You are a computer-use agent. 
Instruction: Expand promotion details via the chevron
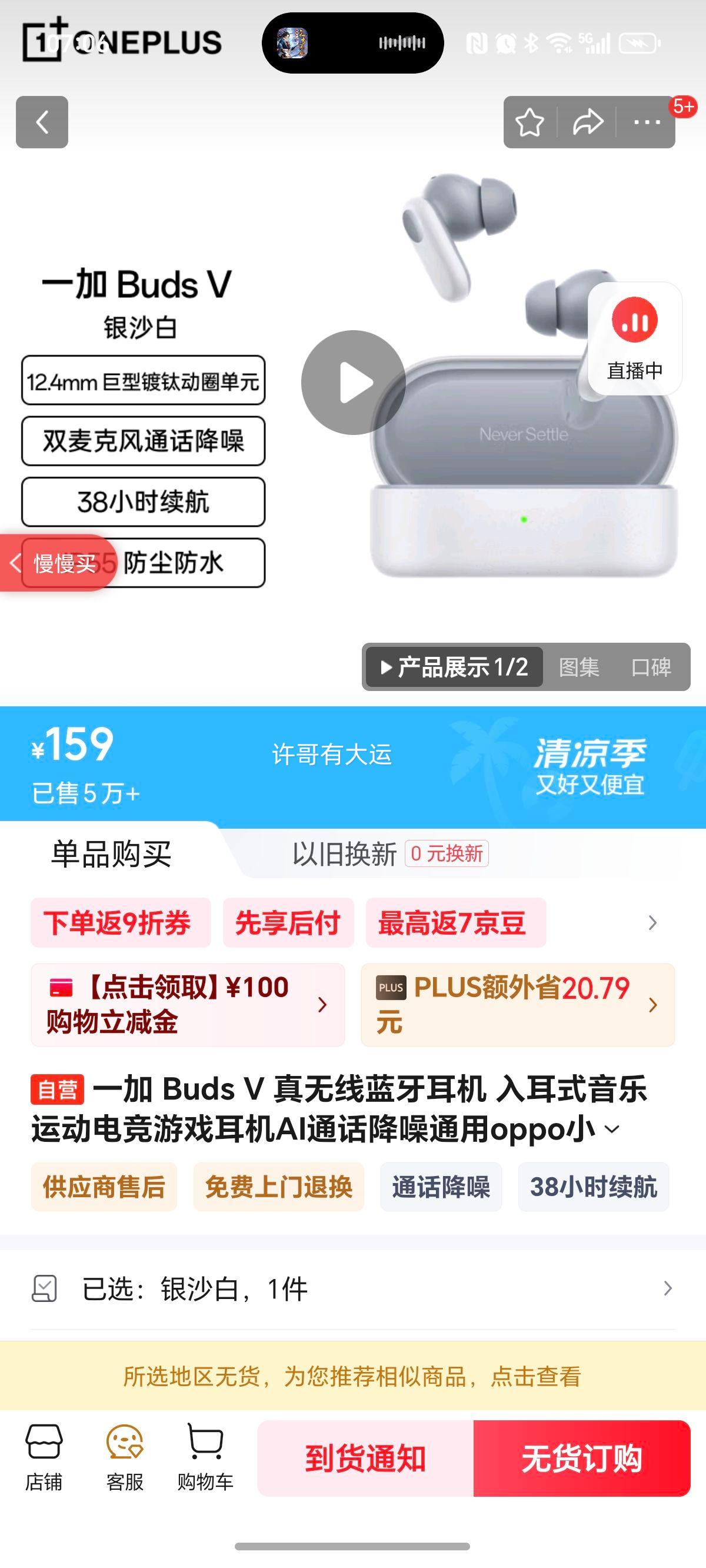[651, 923]
